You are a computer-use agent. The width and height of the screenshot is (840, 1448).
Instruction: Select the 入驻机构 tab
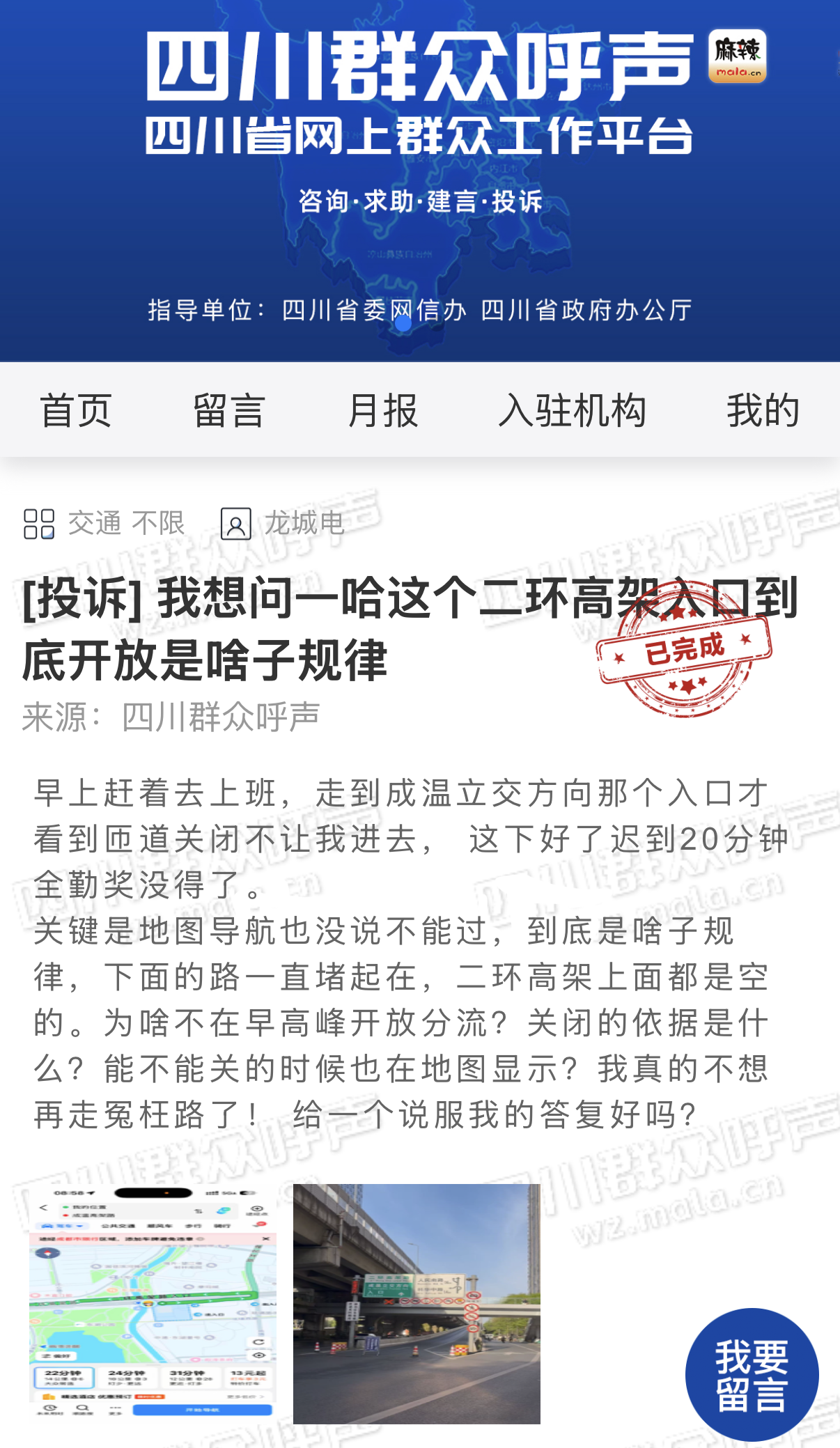[572, 410]
